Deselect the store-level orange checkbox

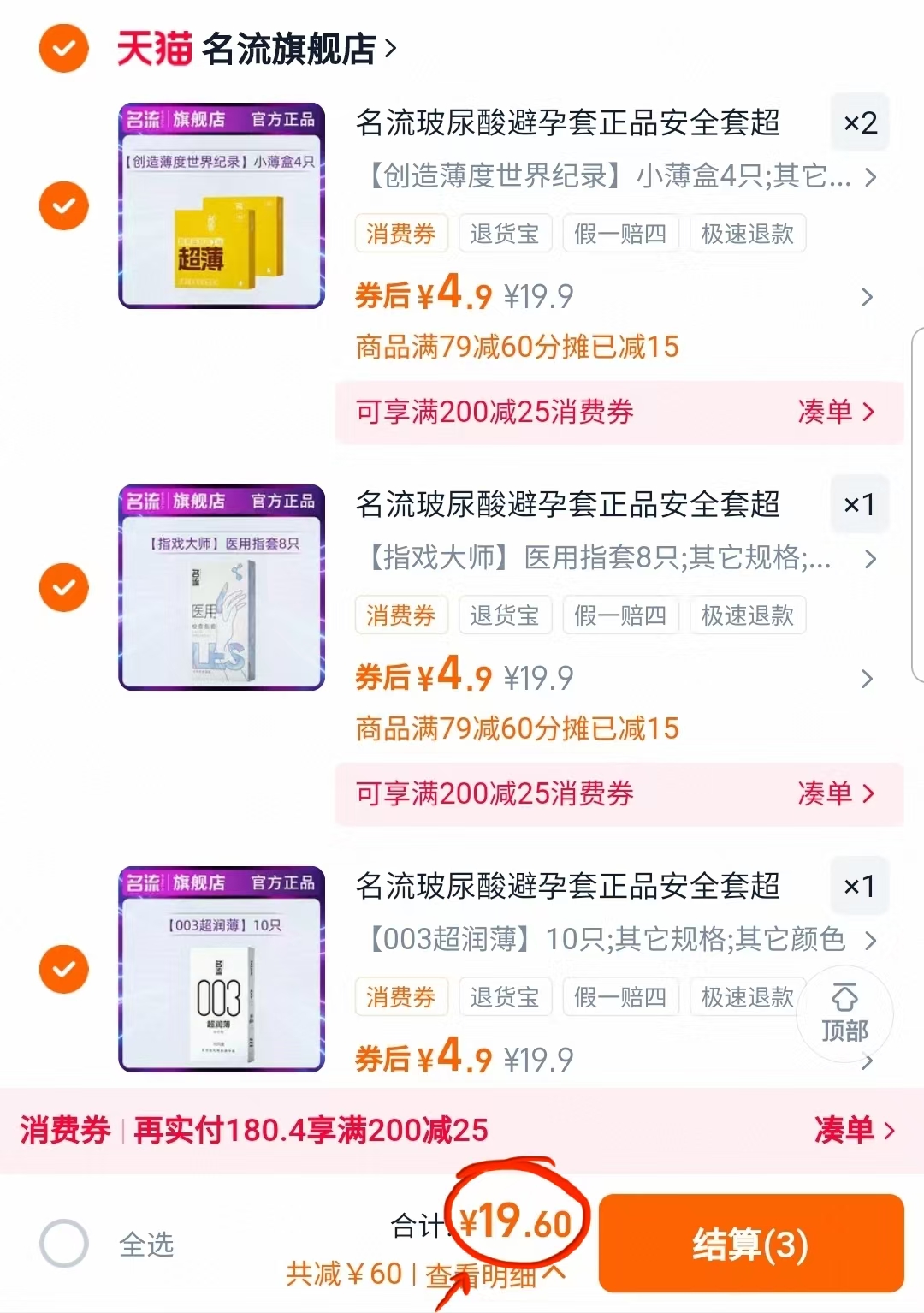point(63,47)
